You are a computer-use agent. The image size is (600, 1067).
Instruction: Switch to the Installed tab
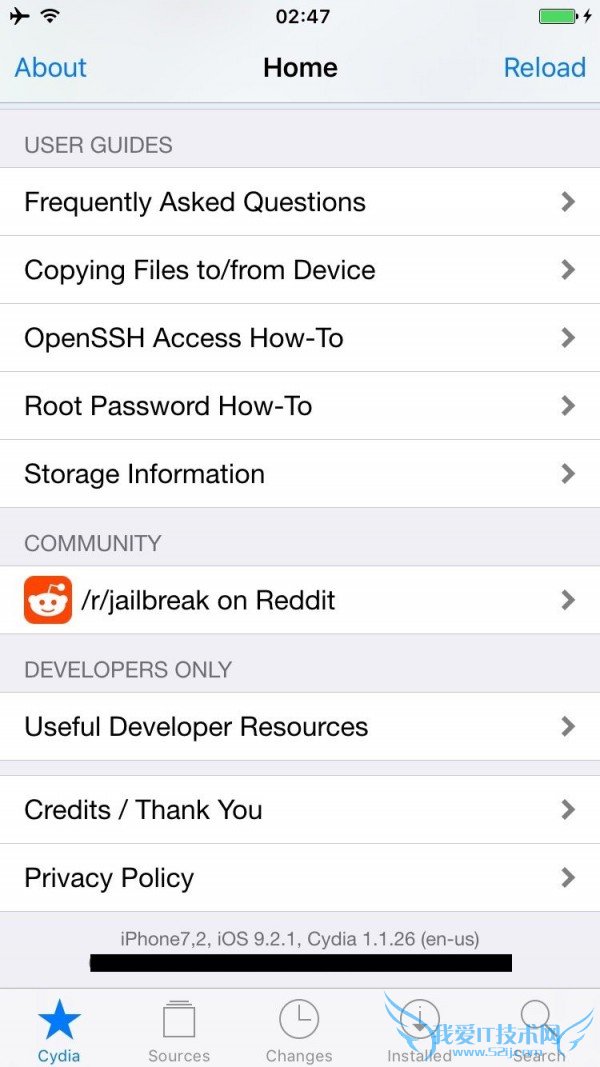[x=419, y=1030]
